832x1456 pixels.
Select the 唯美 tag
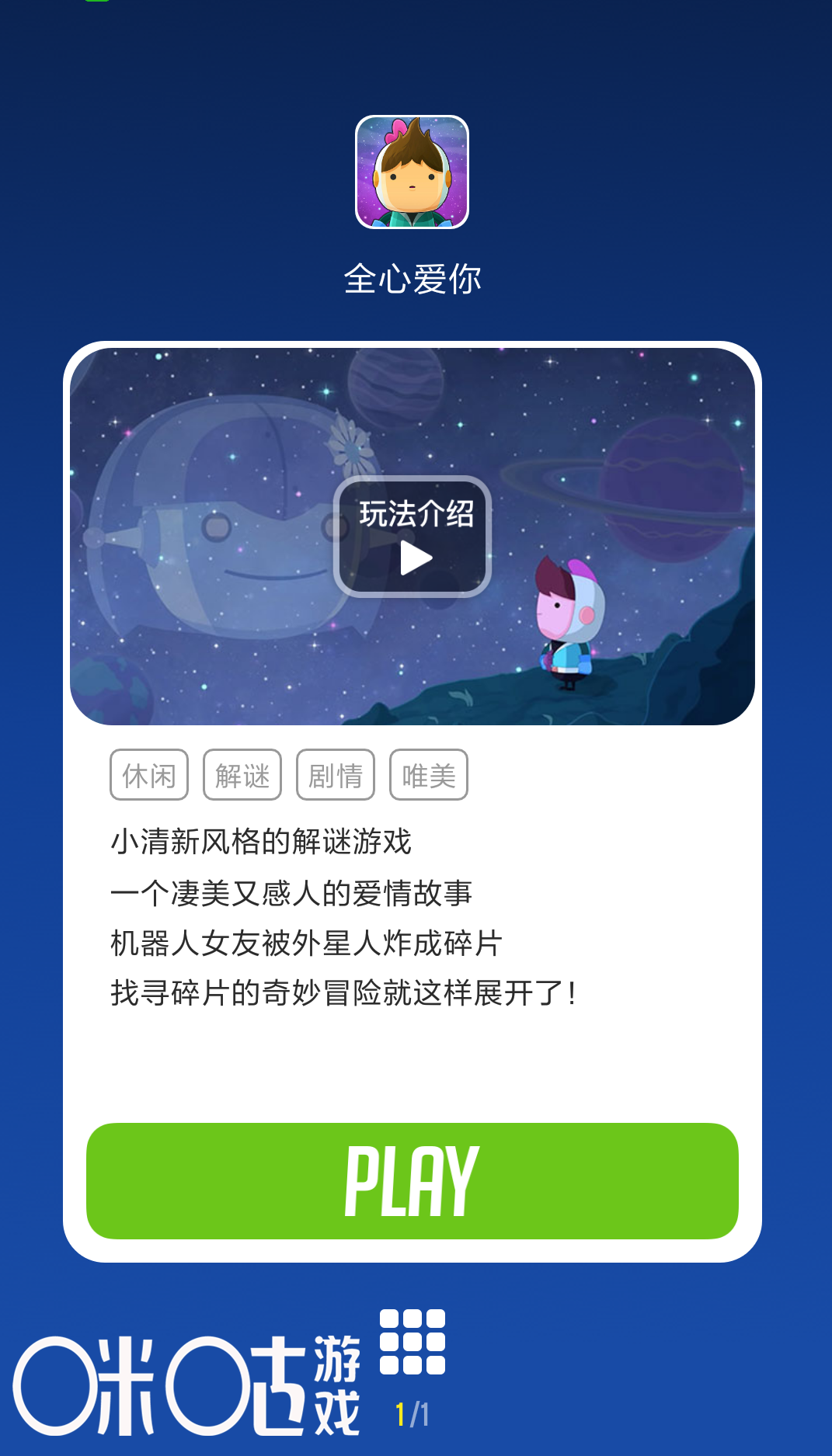coord(429,774)
